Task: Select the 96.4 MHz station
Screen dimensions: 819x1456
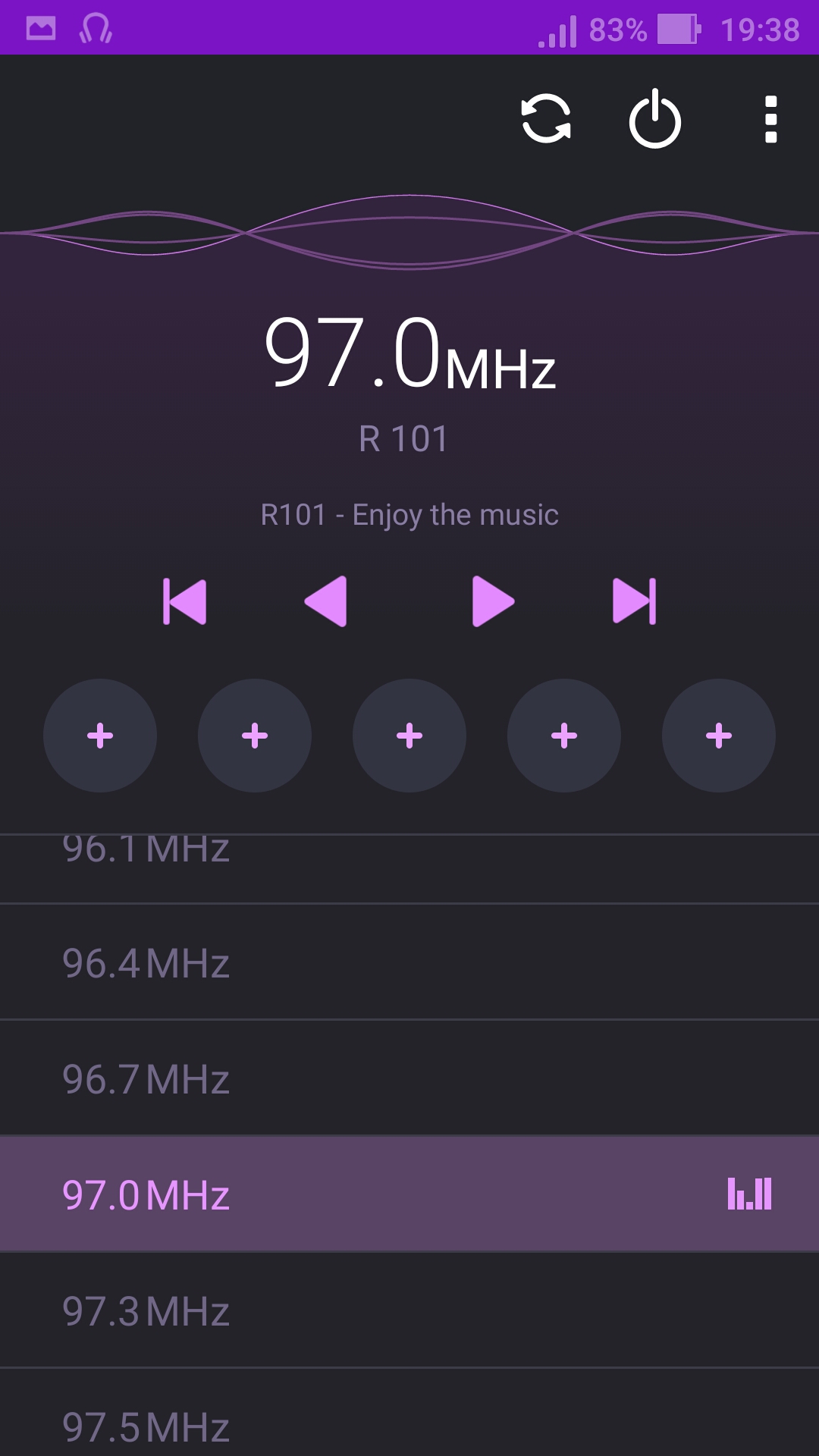Action: click(x=409, y=962)
